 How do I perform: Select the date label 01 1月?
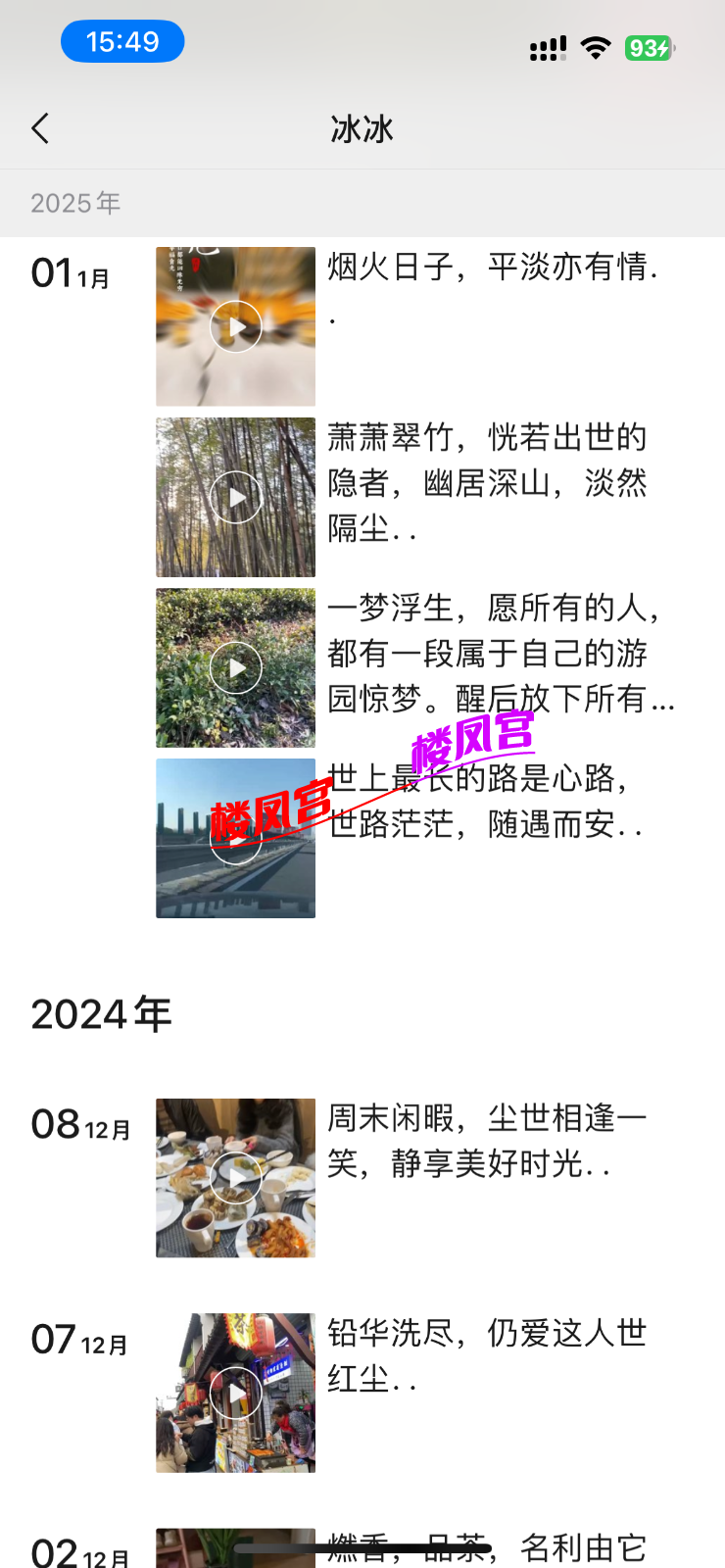pos(71,274)
